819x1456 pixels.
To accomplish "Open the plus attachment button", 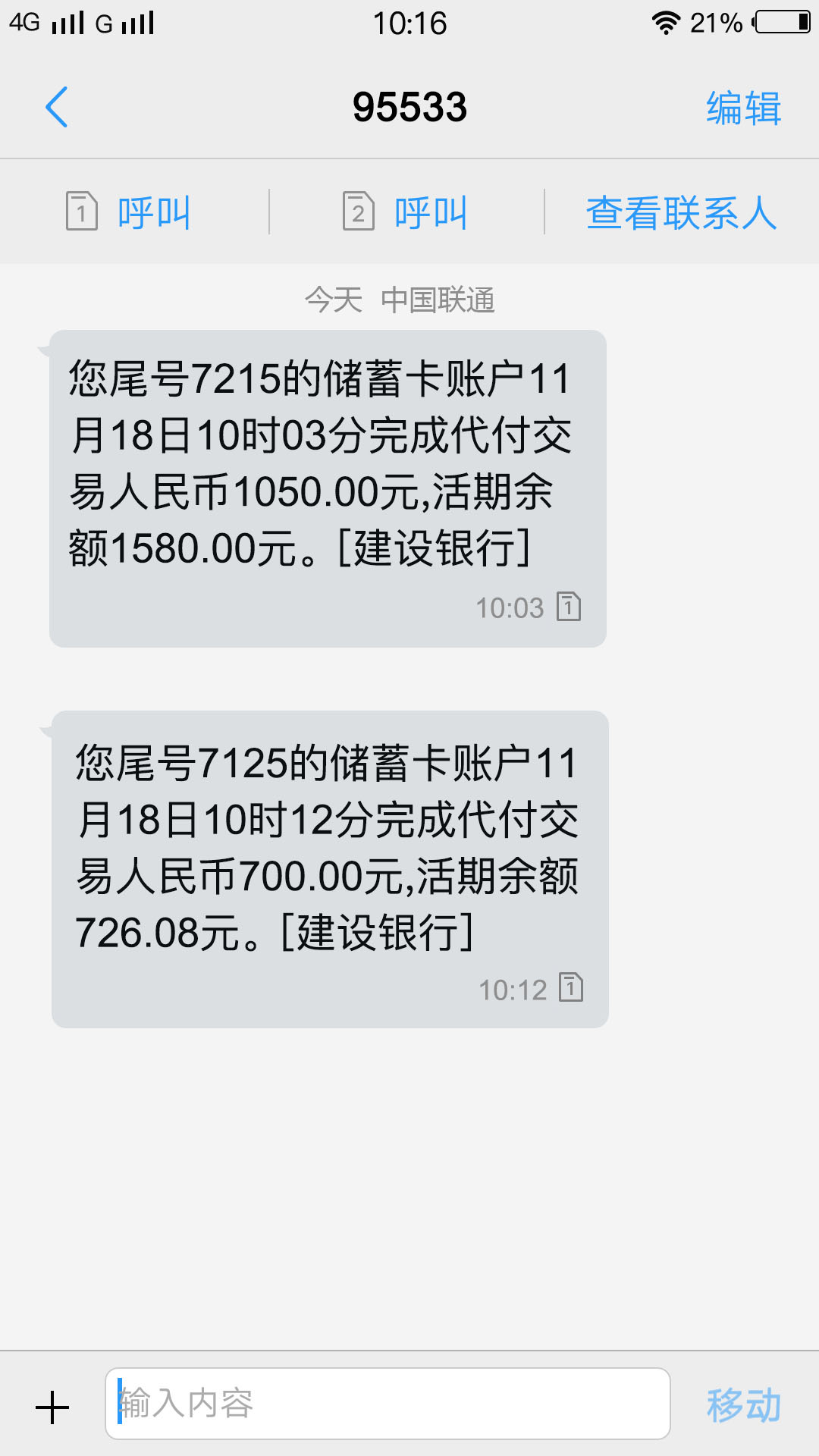I will [x=52, y=1407].
